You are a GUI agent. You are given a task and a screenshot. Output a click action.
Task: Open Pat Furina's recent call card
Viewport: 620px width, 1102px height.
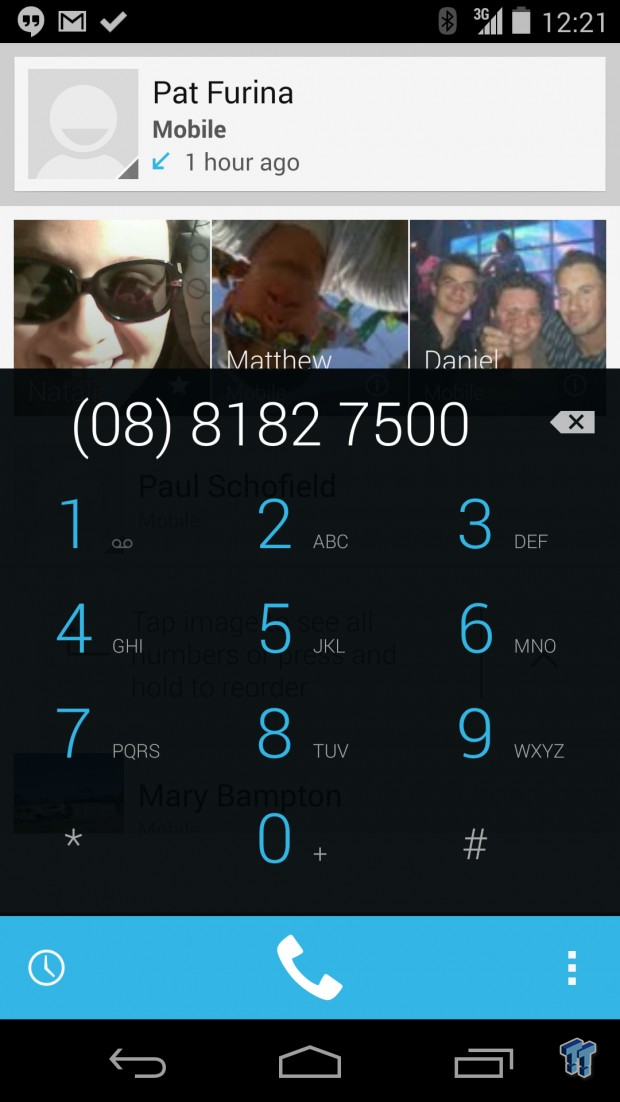tap(370, 125)
